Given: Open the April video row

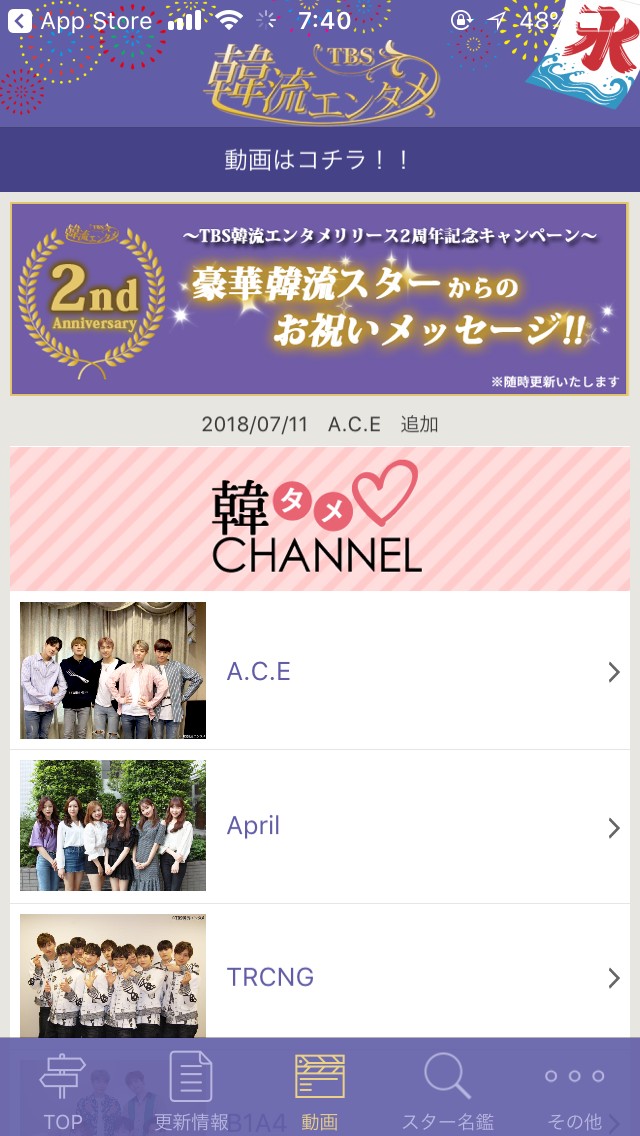Looking at the screenshot, I should (320, 826).
